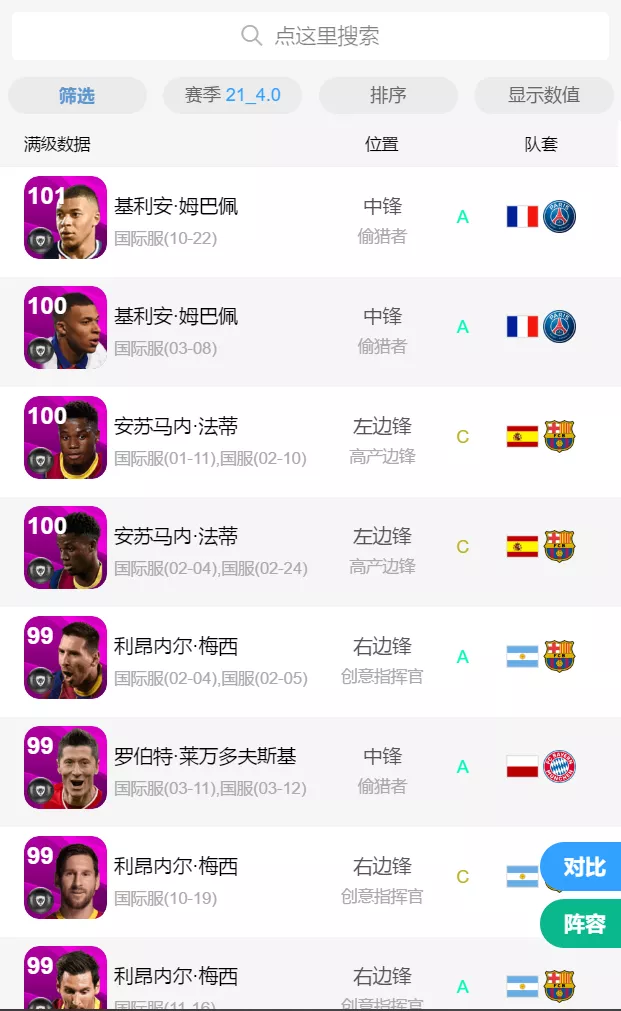The image size is (621, 1011).
Task: Toggle the 显示数值 stats display
Action: (x=543, y=96)
